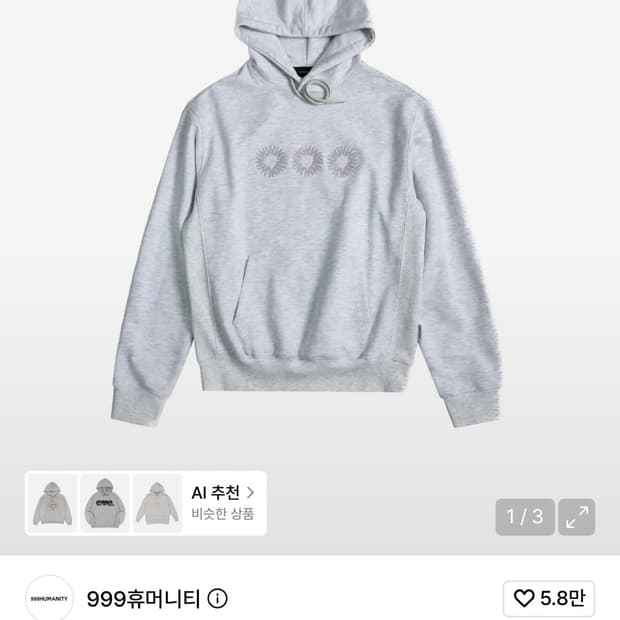This screenshot has height=620, width=620.
Task: Open 999휴머니티 brand info icon
Action: [217, 599]
